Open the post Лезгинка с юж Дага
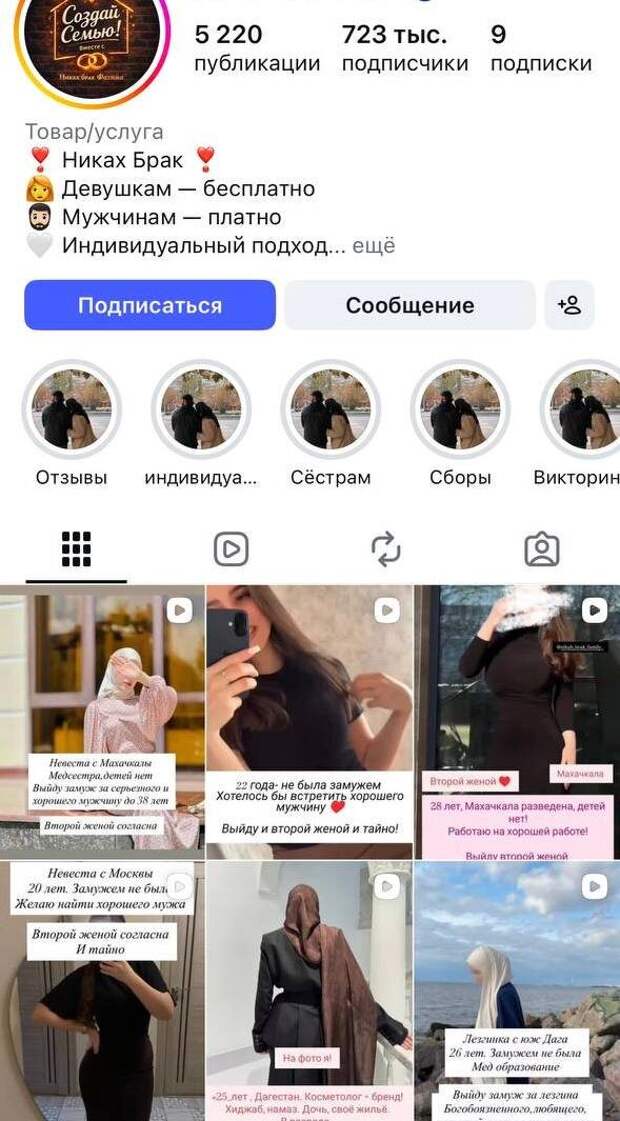The image size is (620, 1121). click(517, 990)
